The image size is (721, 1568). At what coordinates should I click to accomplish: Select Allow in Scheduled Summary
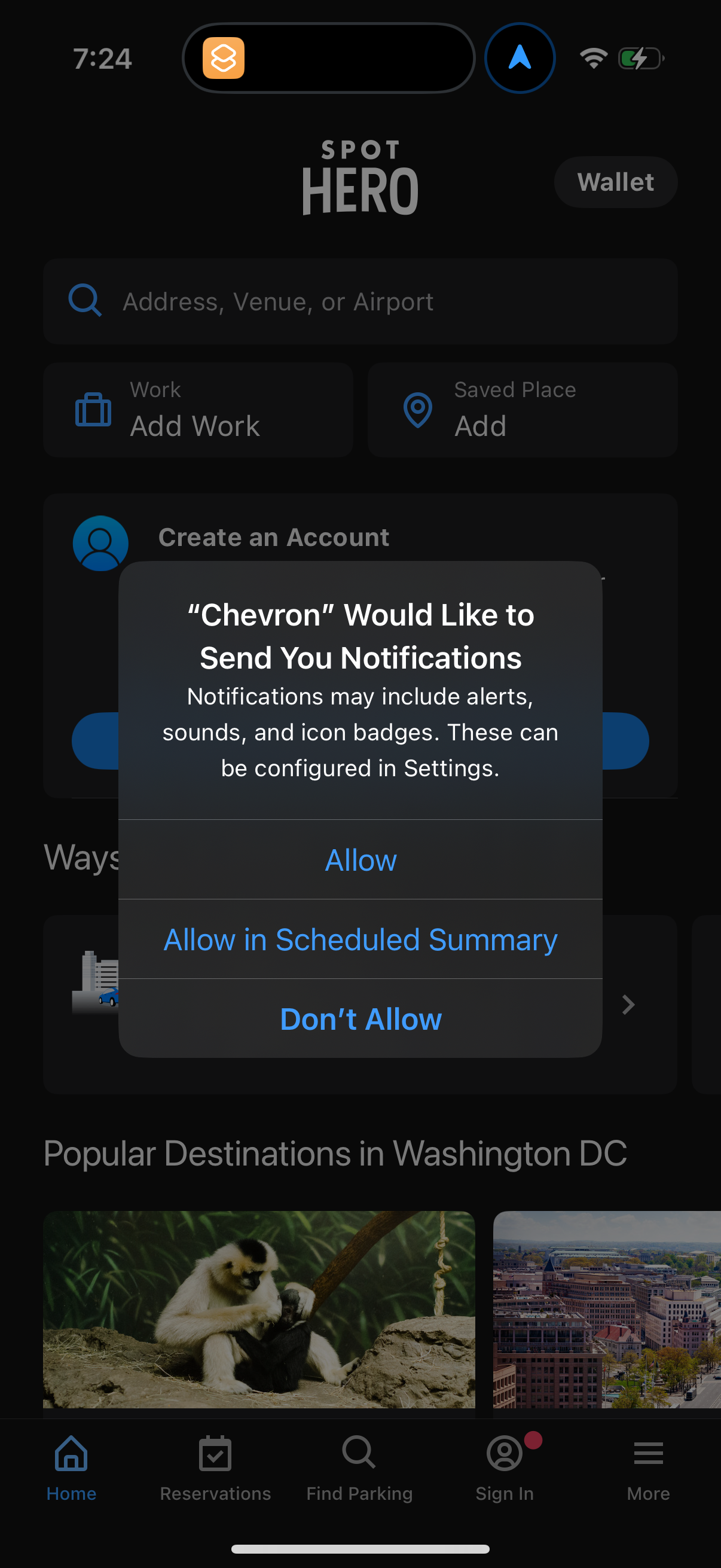pos(360,939)
